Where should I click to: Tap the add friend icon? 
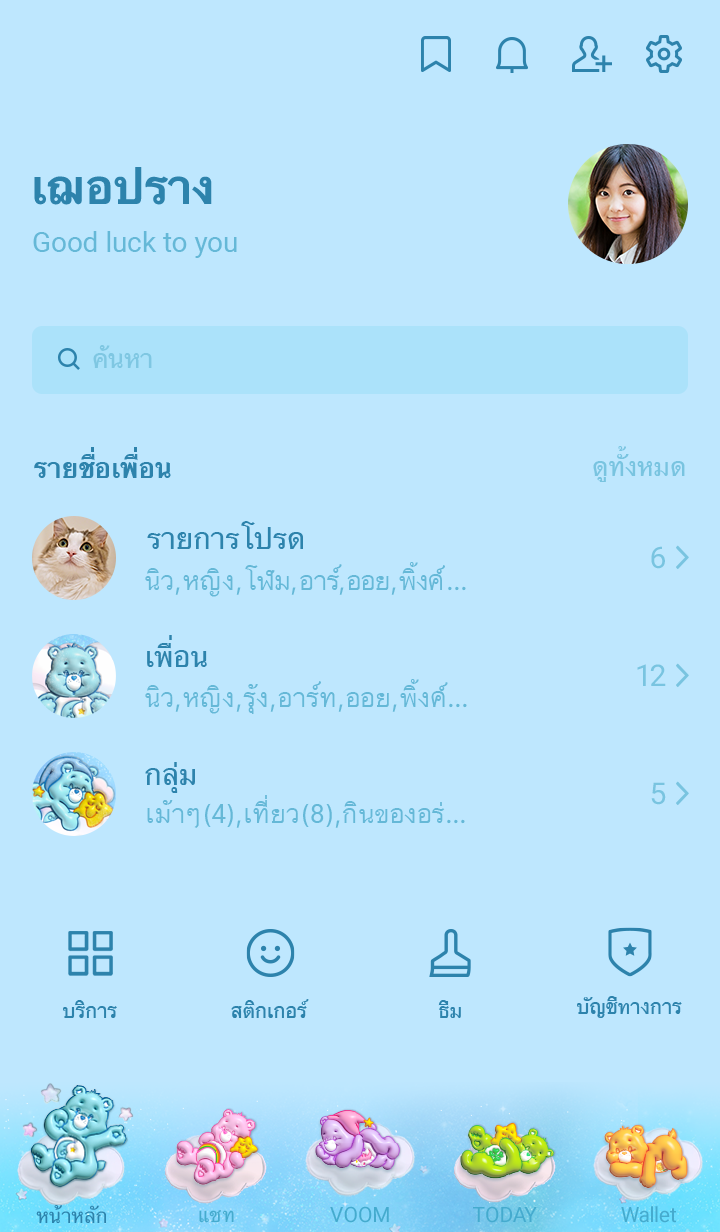tap(590, 54)
